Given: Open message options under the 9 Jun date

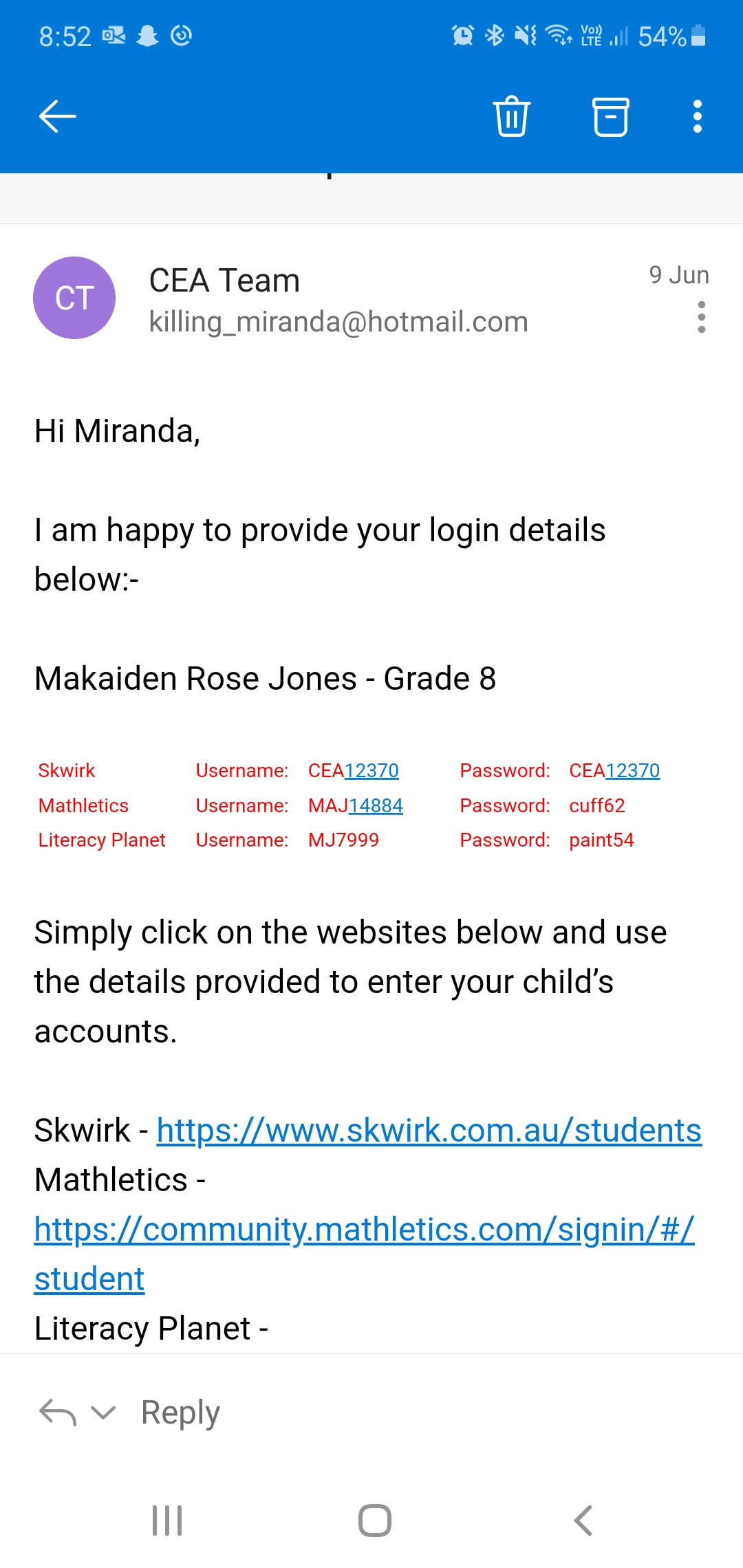Looking at the screenshot, I should [701, 317].
